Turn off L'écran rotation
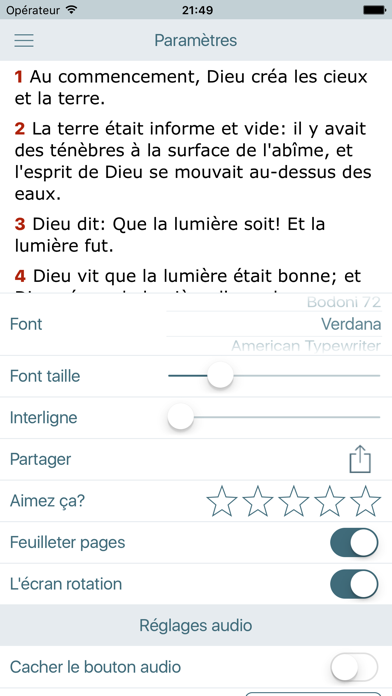392x696 pixels. pos(354,584)
